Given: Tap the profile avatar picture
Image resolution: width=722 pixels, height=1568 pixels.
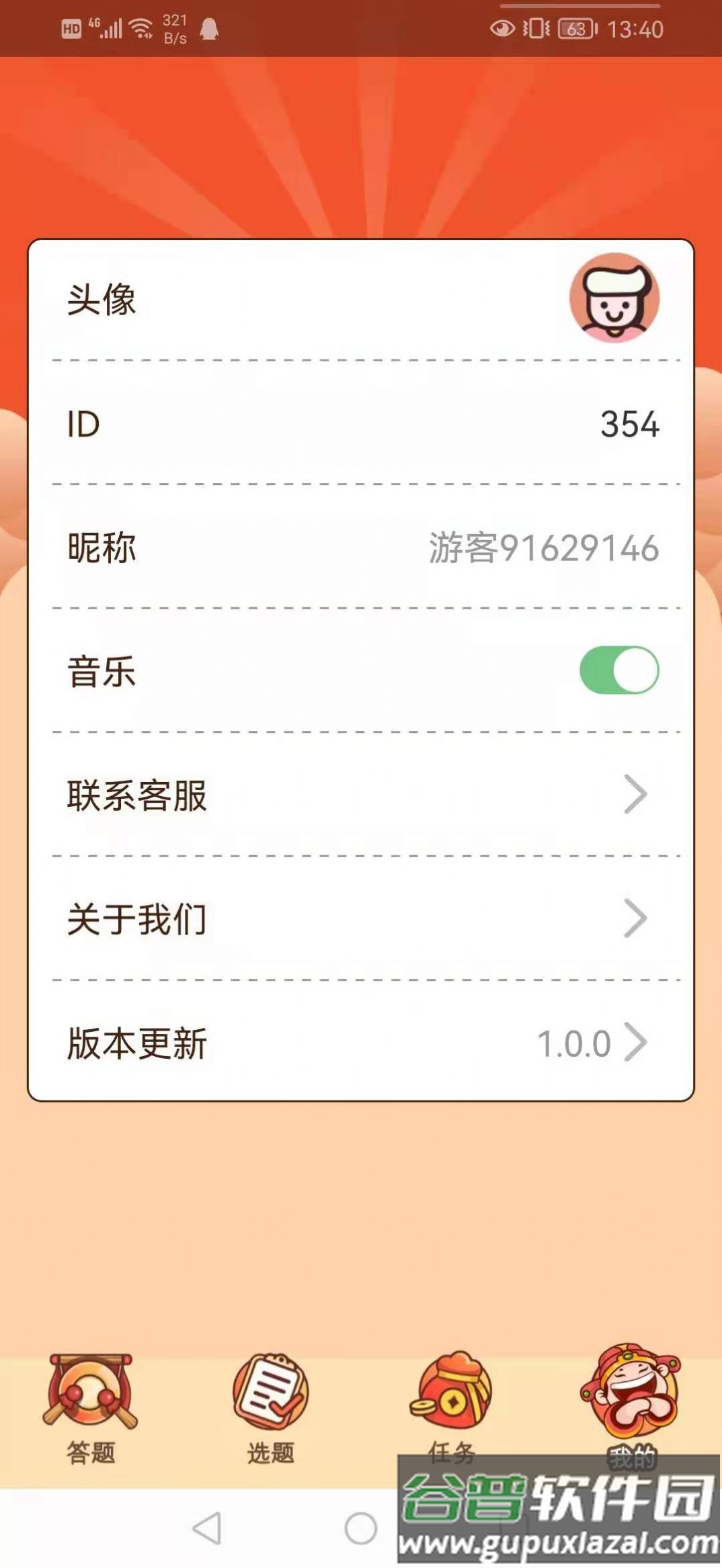Looking at the screenshot, I should coord(614,298).
